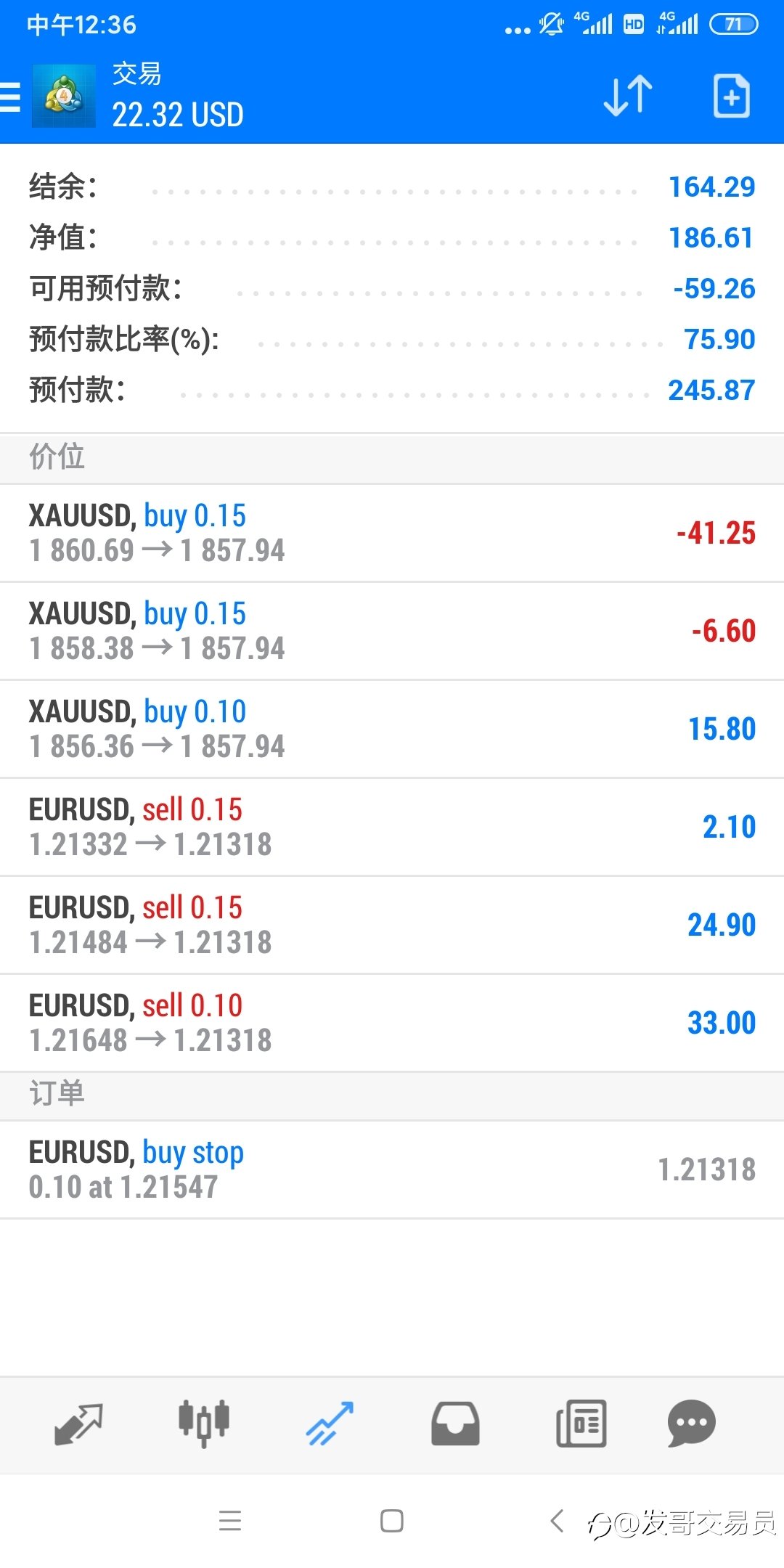Viewport: 784px width, 1568px height.
Task: Open the system recent apps button
Action: coord(230,1521)
